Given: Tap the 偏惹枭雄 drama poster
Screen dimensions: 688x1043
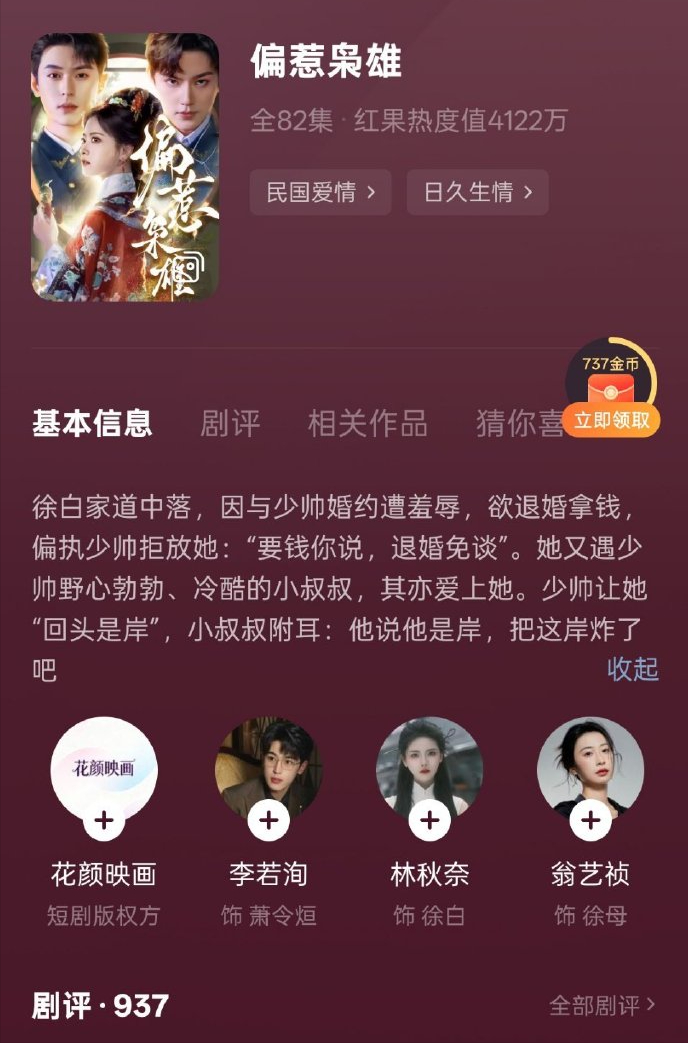Looking at the screenshot, I should pos(125,166).
